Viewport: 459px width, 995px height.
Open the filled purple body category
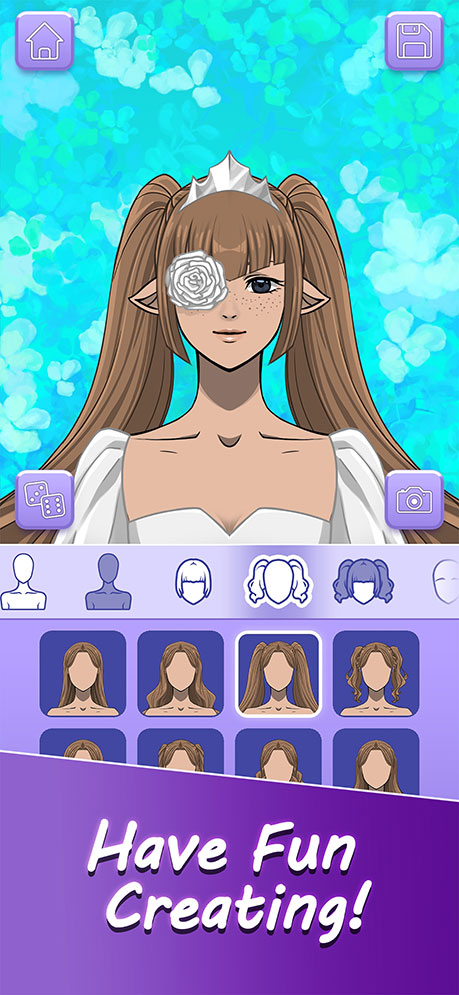coord(109,581)
